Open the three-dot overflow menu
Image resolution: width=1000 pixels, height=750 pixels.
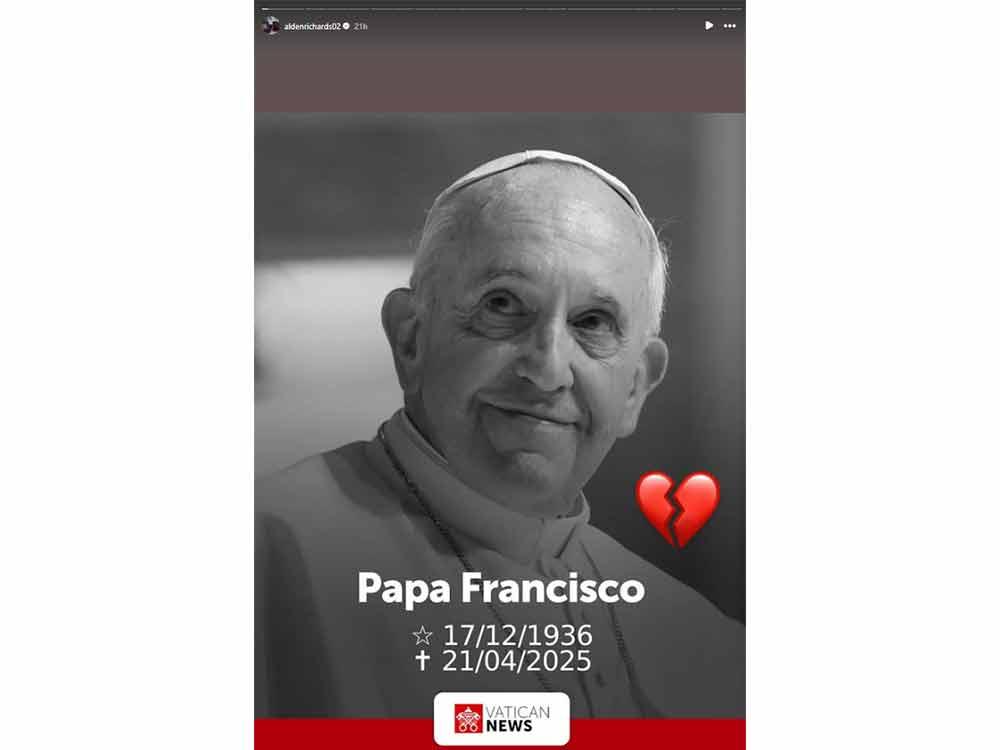pos(730,26)
